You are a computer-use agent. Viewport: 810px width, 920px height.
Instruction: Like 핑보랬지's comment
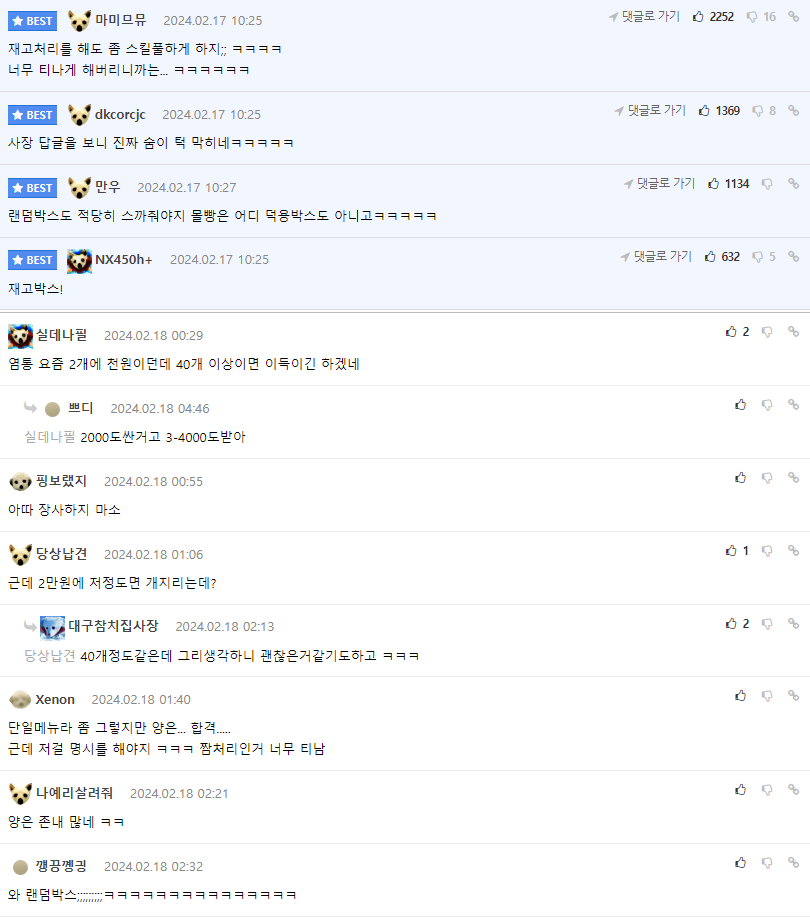740,478
